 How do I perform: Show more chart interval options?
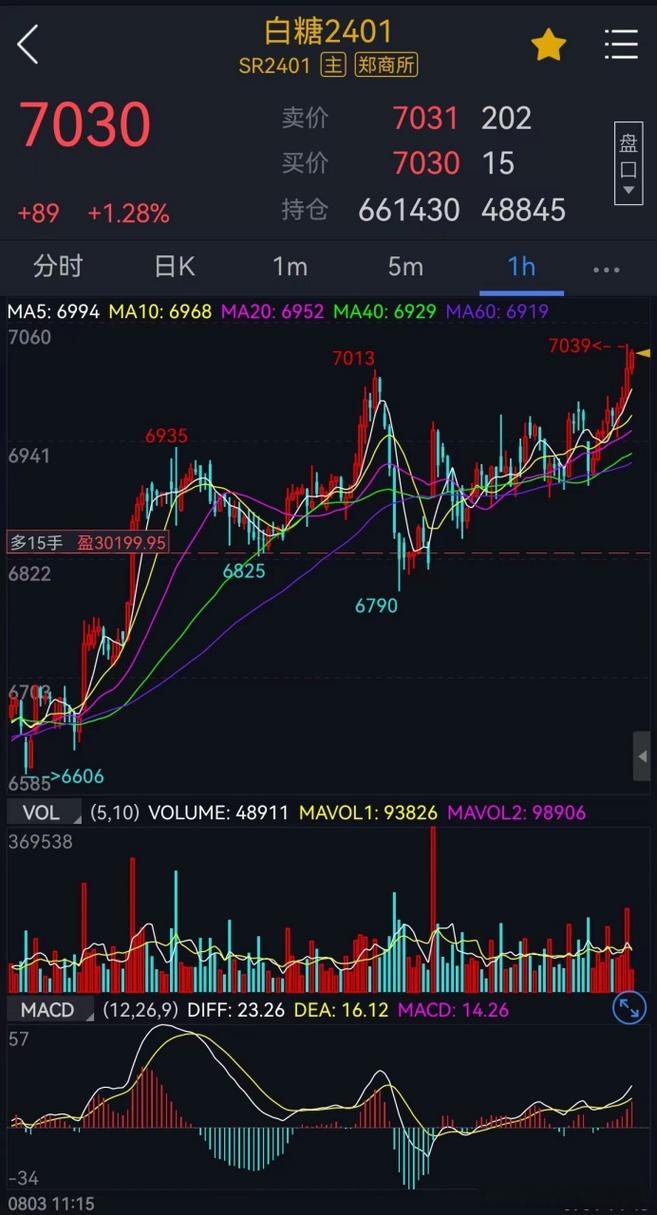tap(607, 269)
